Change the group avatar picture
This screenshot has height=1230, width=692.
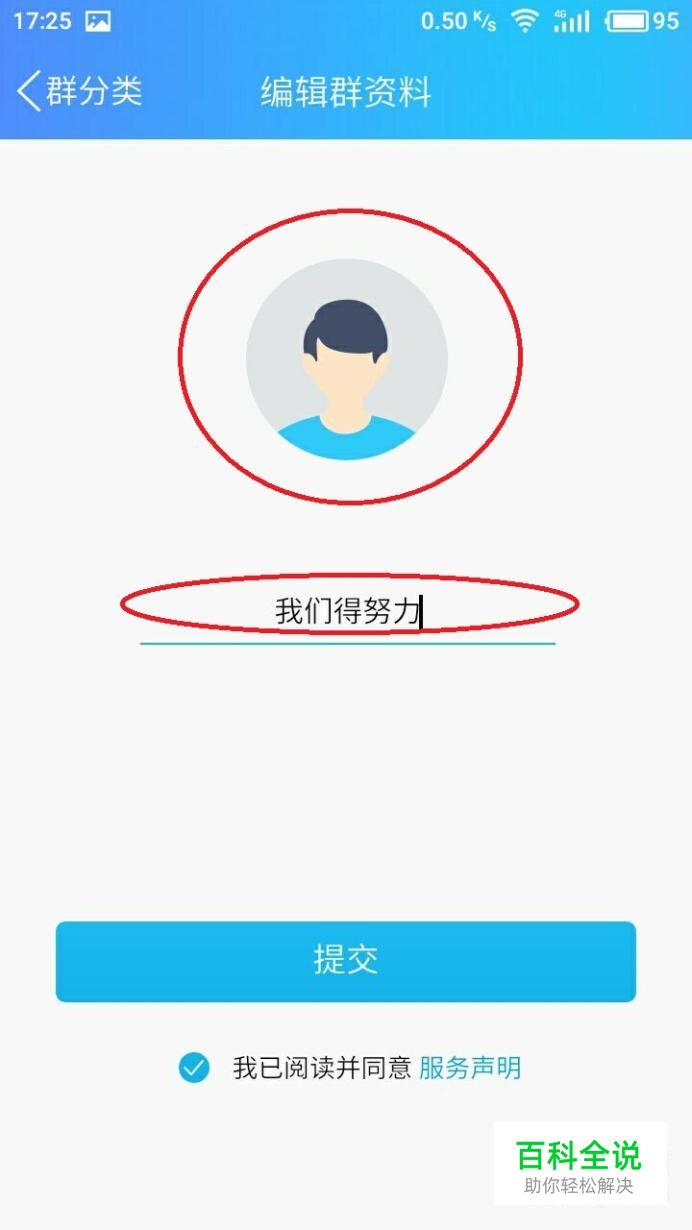pos(347,358)
